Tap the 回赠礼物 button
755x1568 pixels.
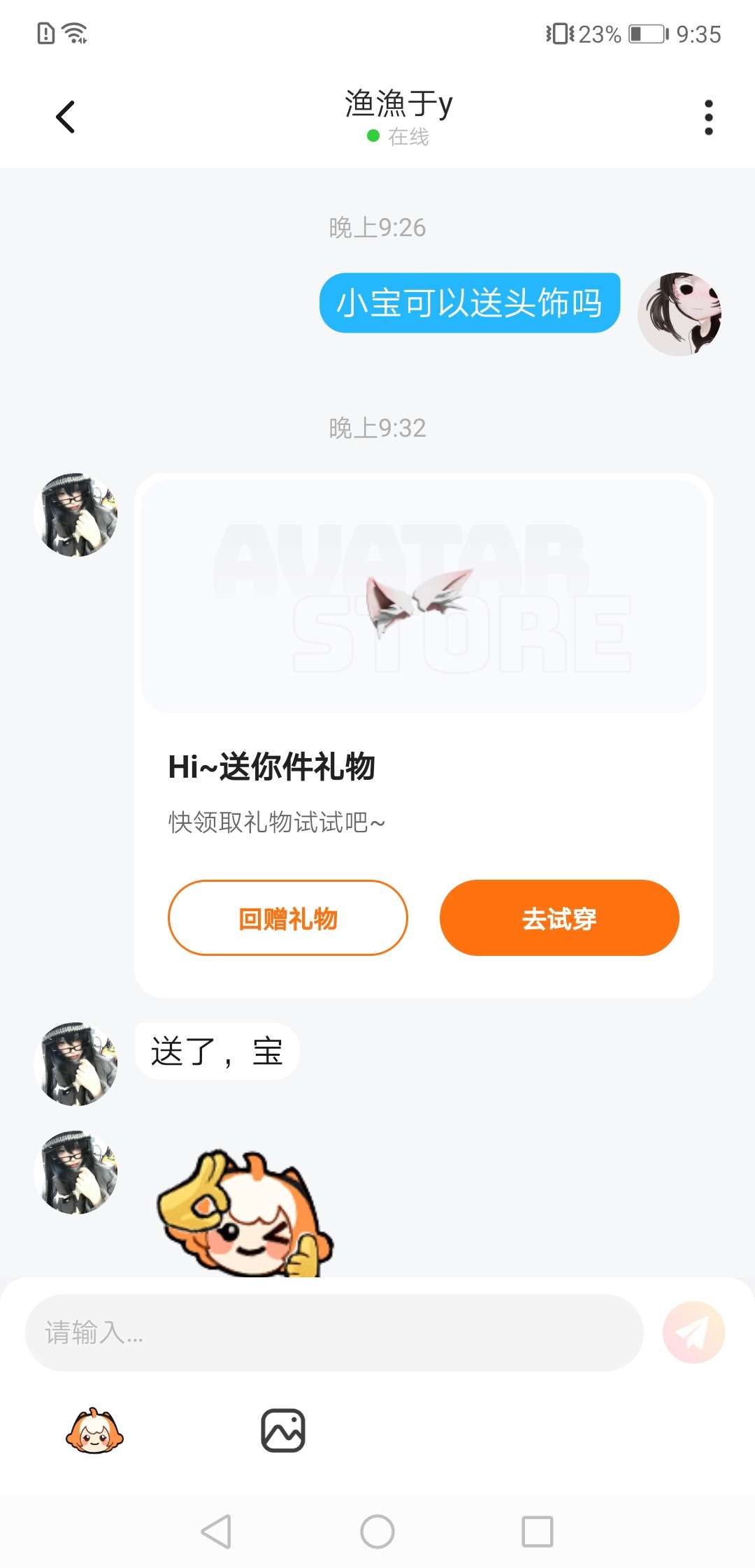pyautogui.click(x=287, y=917)
